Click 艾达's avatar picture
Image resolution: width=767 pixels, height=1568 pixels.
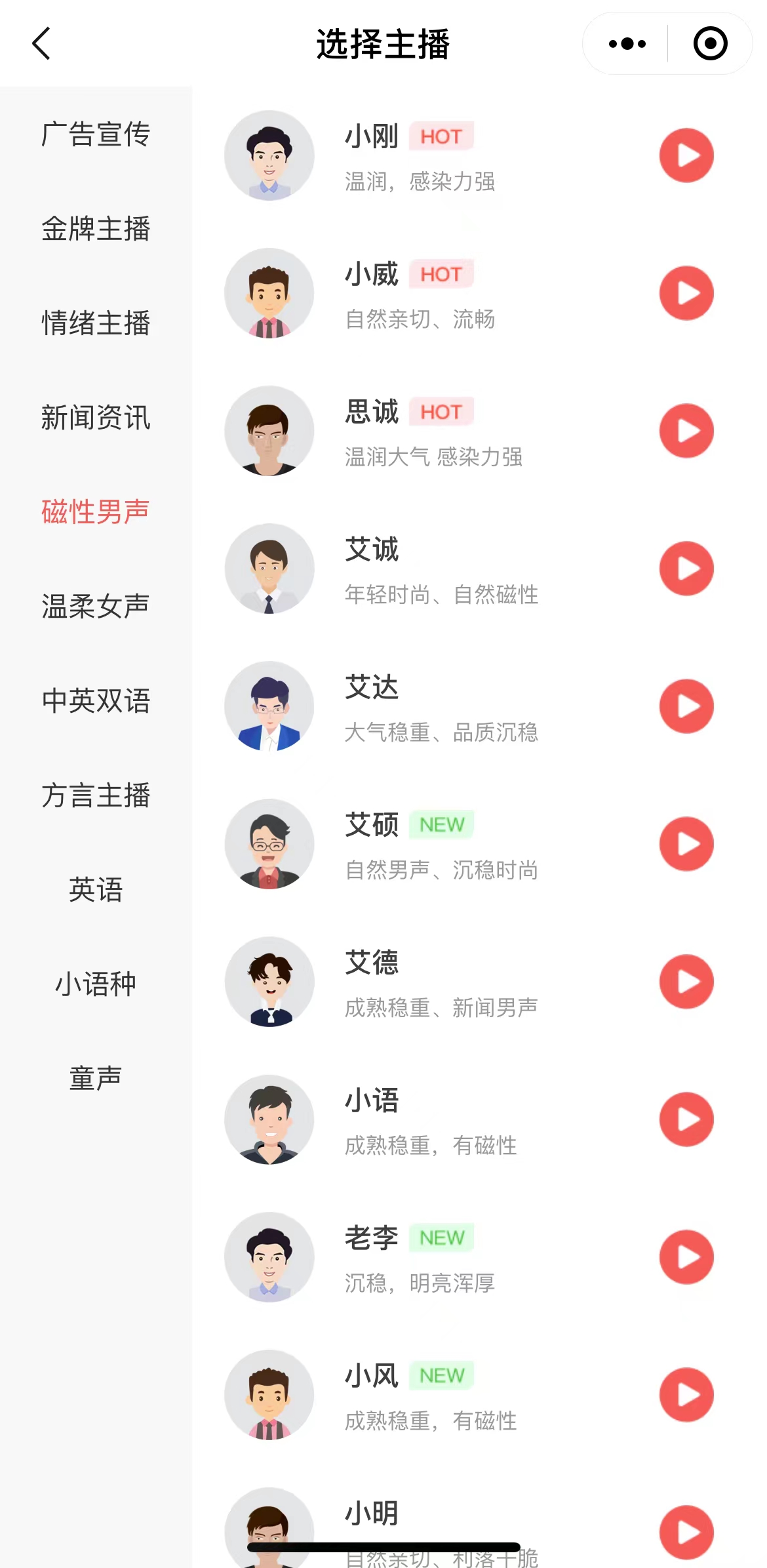point(269,706)
